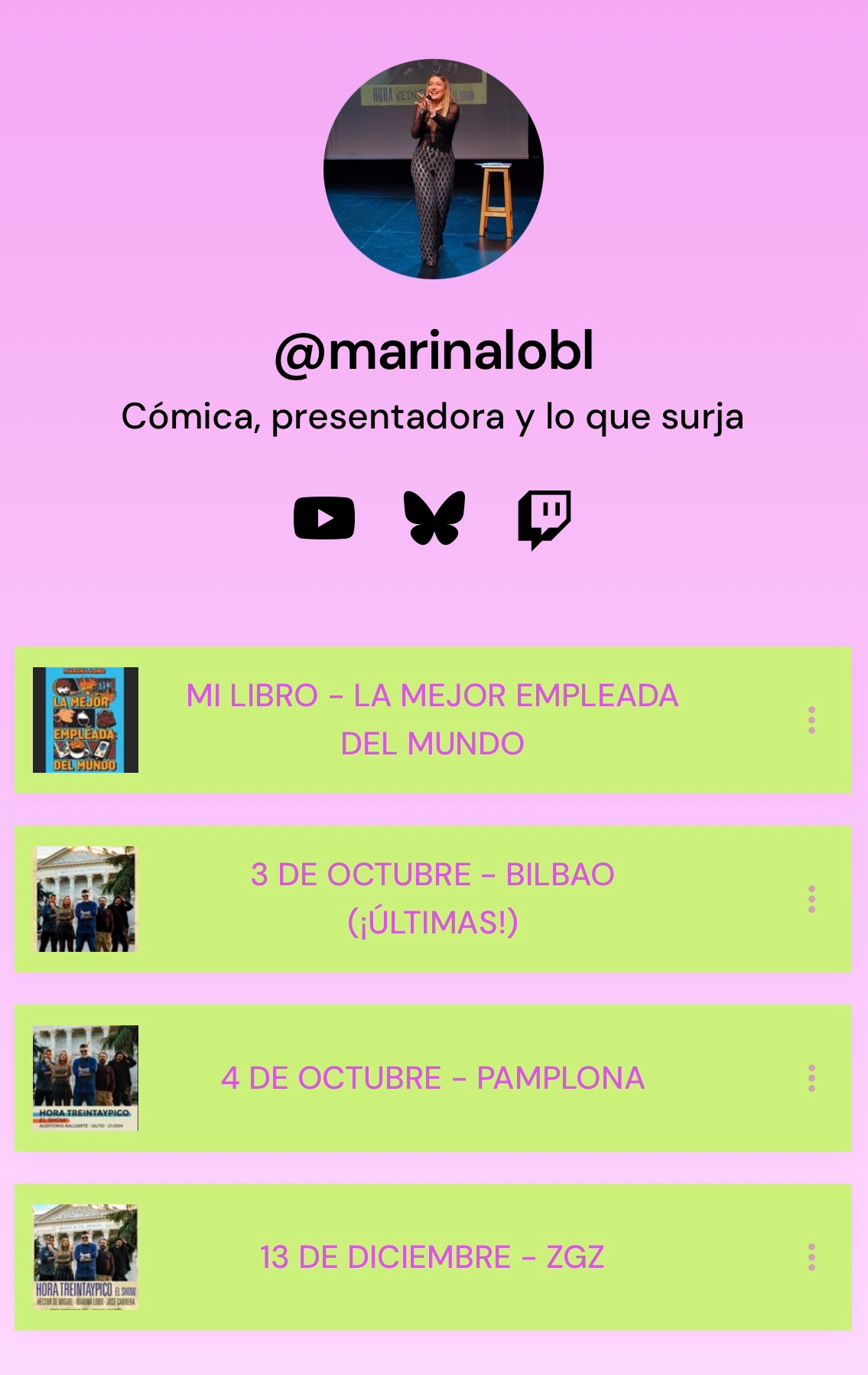Open the 13 de Diciembre – ZGZ link
Viewport: 868px width, 1375px height.
coord(432,1257)
